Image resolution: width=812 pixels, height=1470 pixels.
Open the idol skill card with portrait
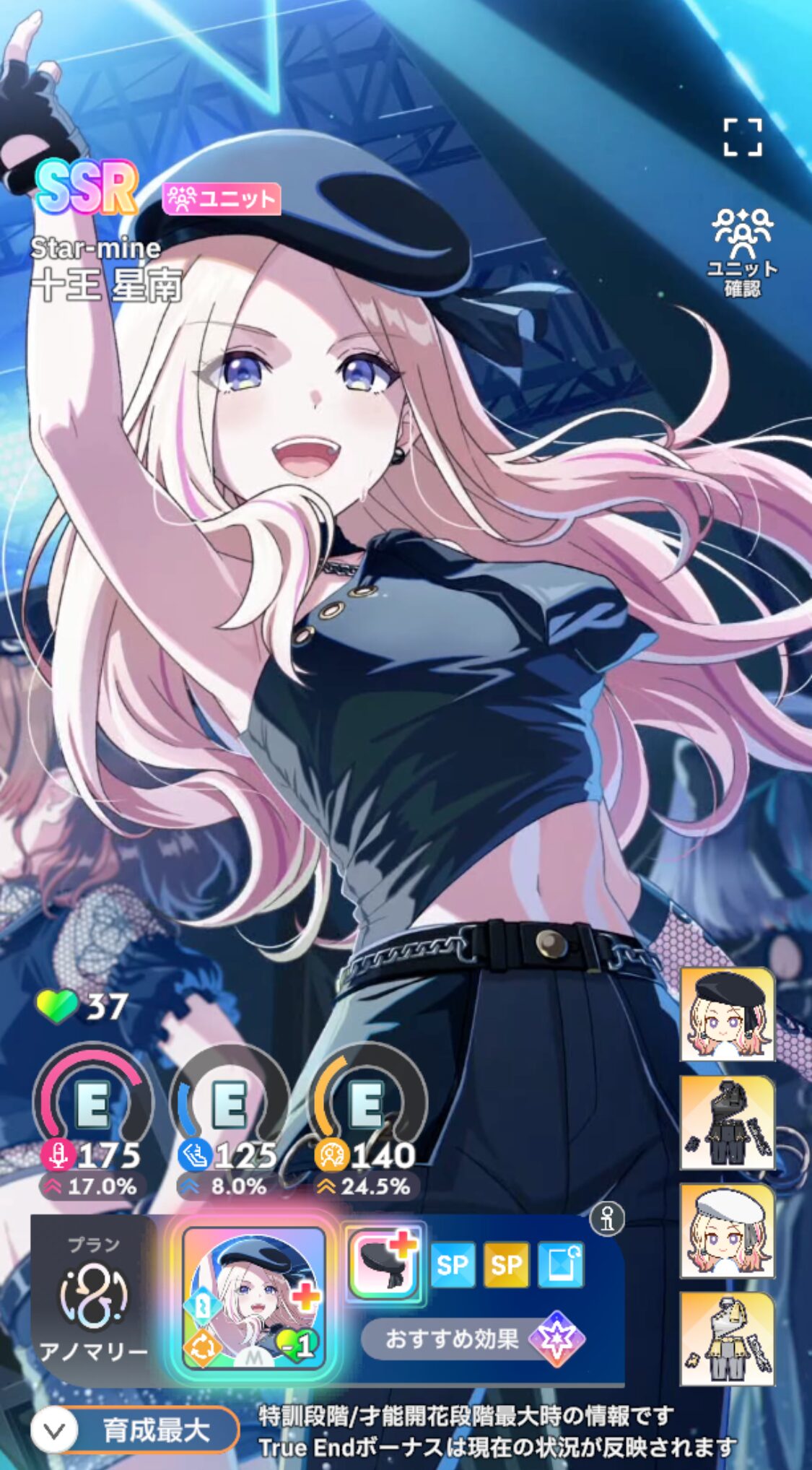253,1297
